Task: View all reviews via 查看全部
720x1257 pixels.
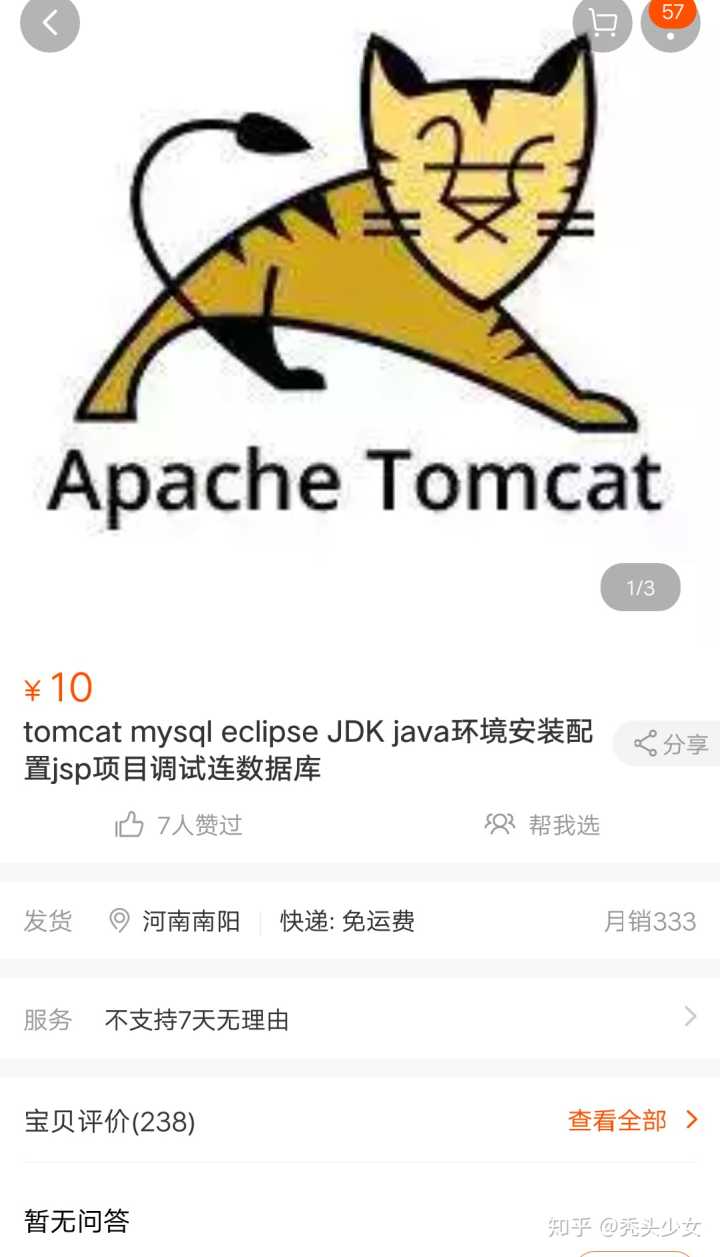Action: click(632, 1121)
